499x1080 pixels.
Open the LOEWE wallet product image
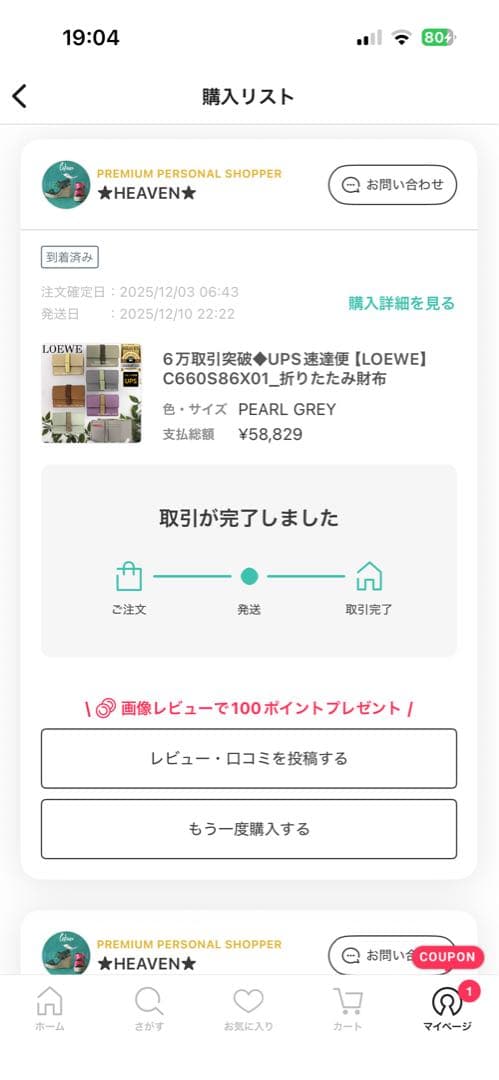[x=91, y=393]
